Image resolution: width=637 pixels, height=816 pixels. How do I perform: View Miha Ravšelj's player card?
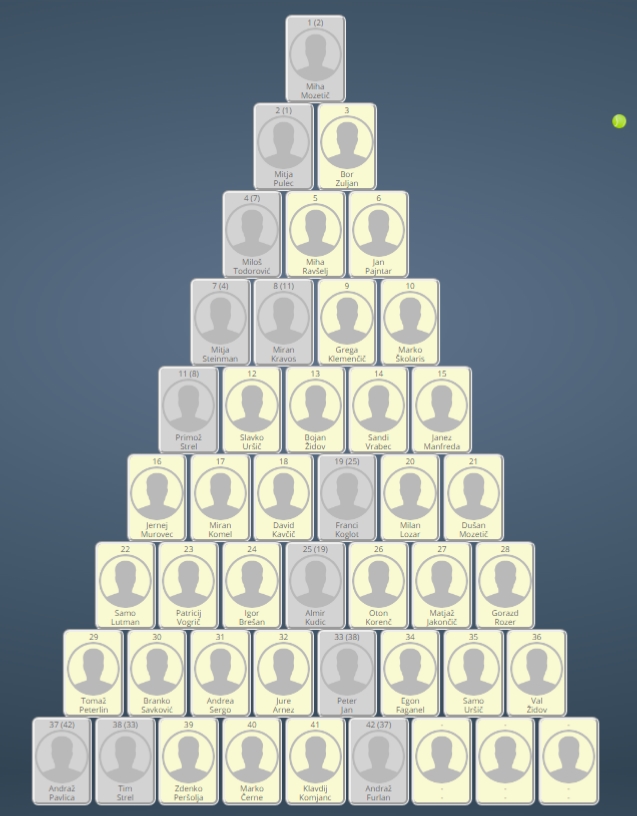pyautogui.click(x=315, y=234)
